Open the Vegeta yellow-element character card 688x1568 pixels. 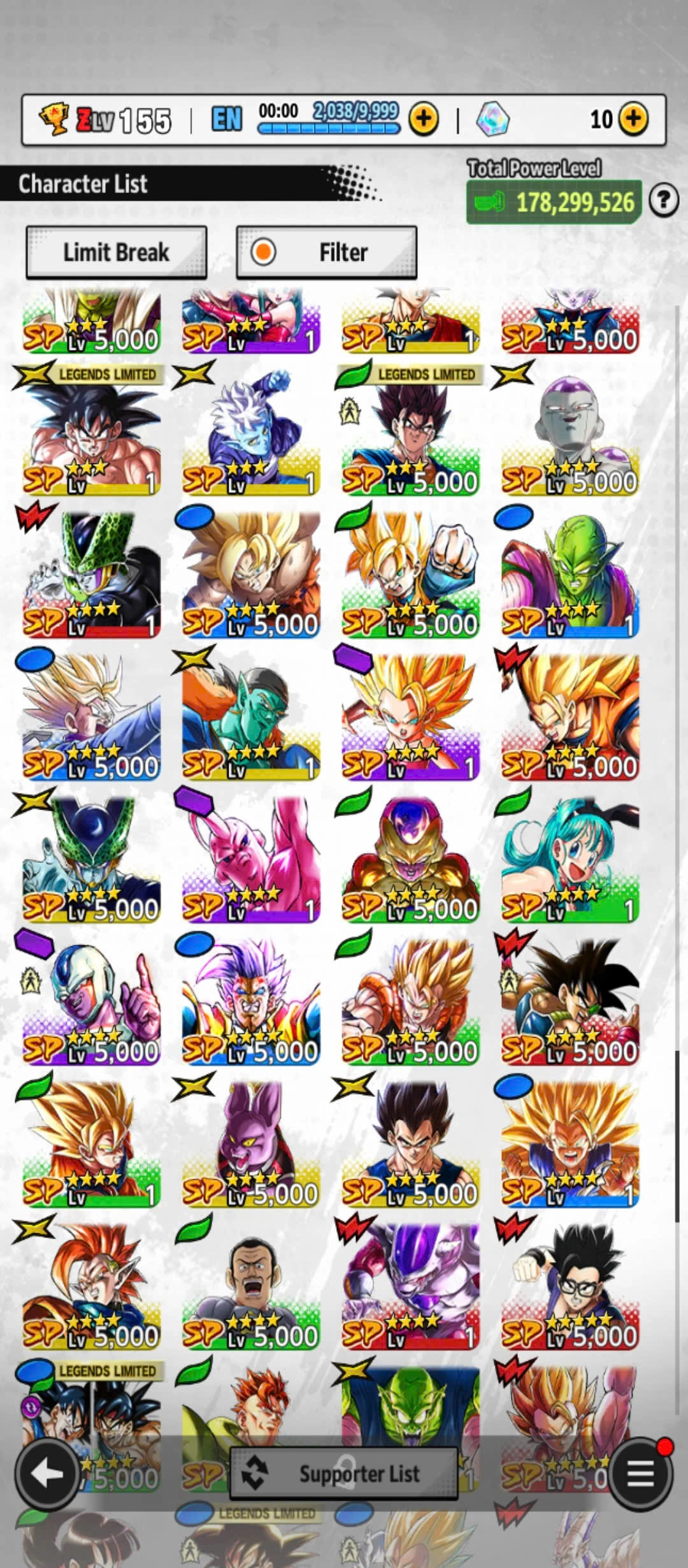click(410, 1141)
